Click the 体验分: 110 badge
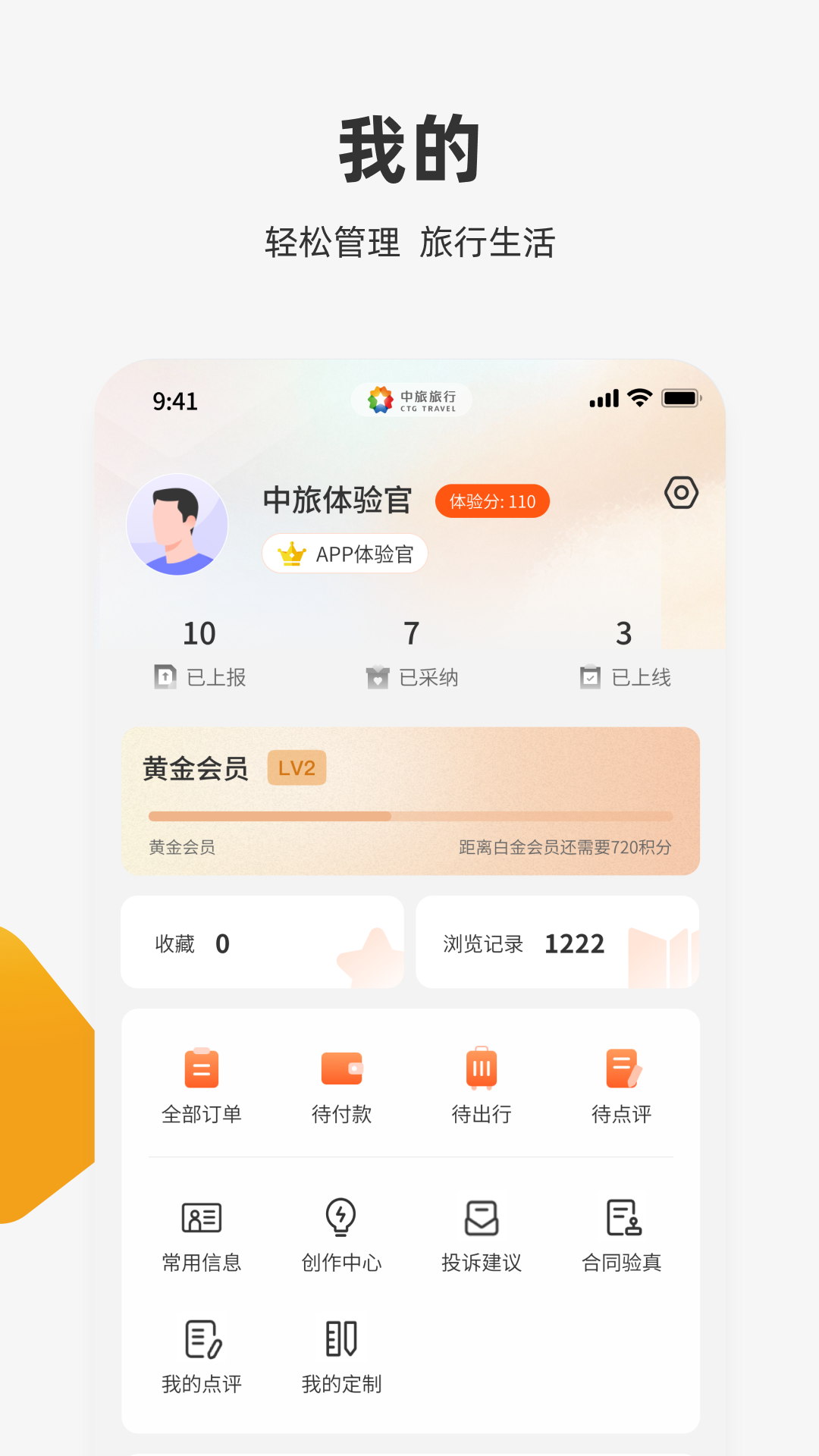The width and height of the screenshot is (819, 1456). coord(491,500)
